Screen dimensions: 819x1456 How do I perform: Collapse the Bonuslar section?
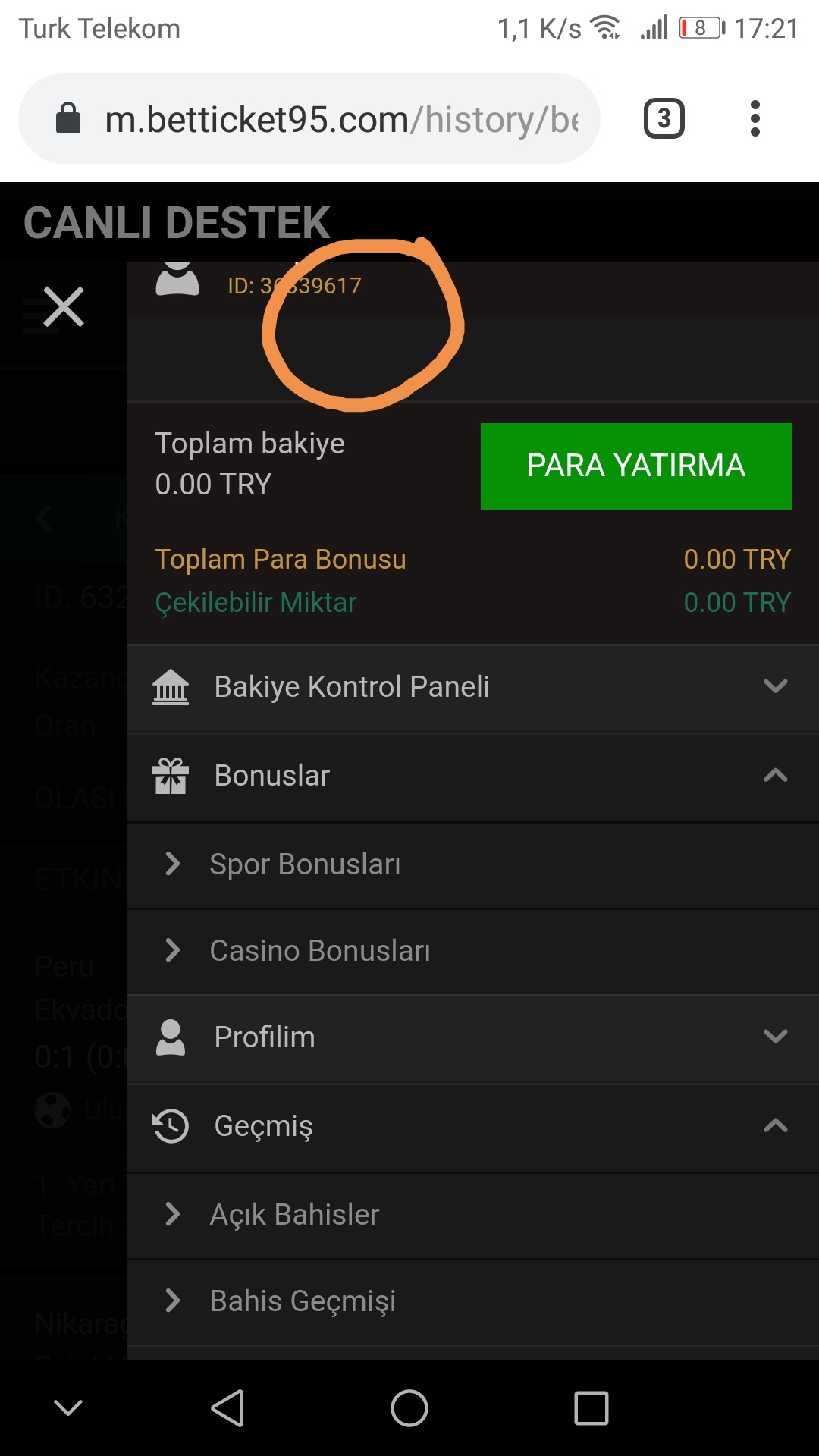pos(473,777)
